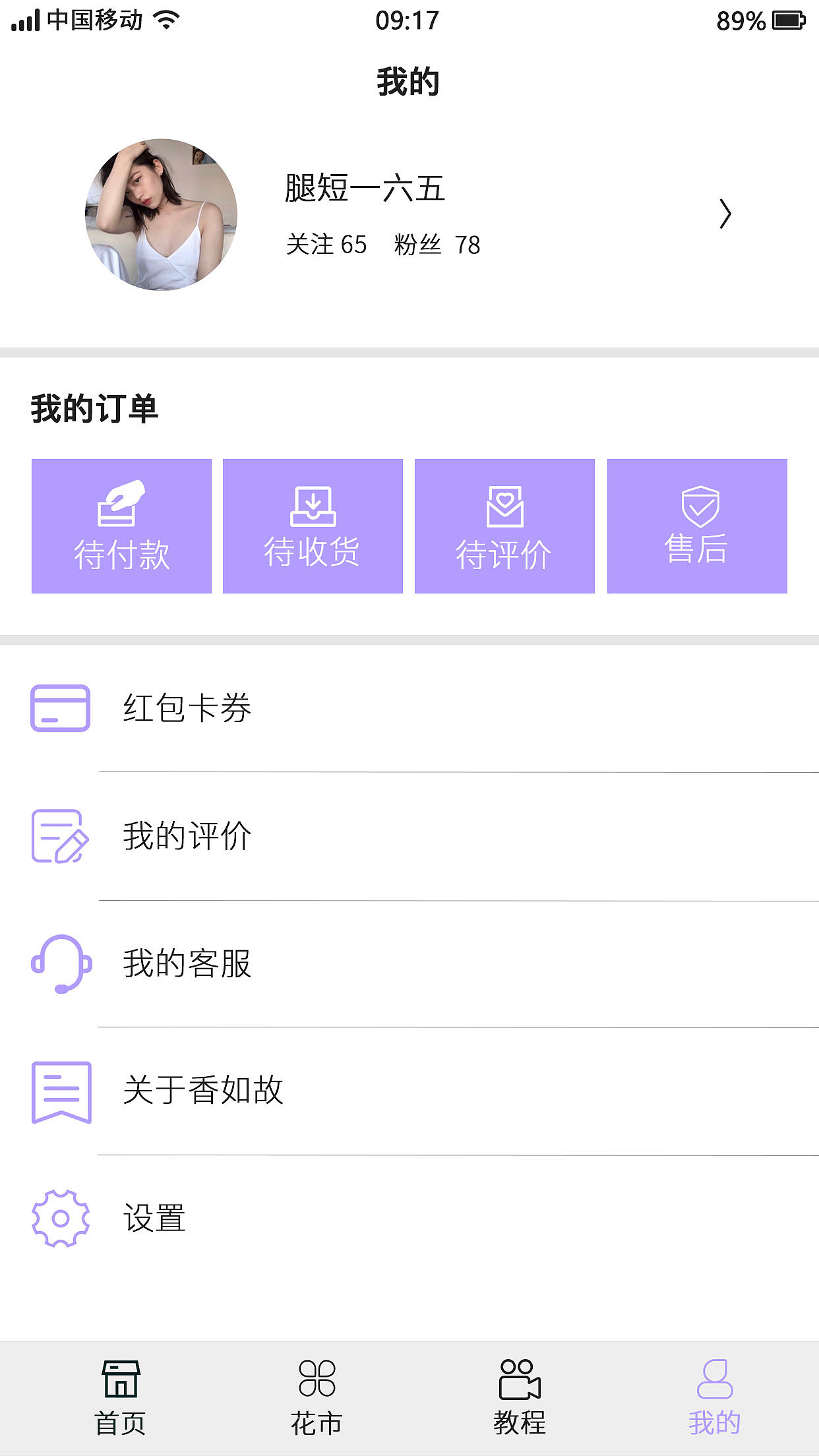Select the 我的客服 headset icon
The width and height of the screenshot is (819, 1456).
pos(60,967)
